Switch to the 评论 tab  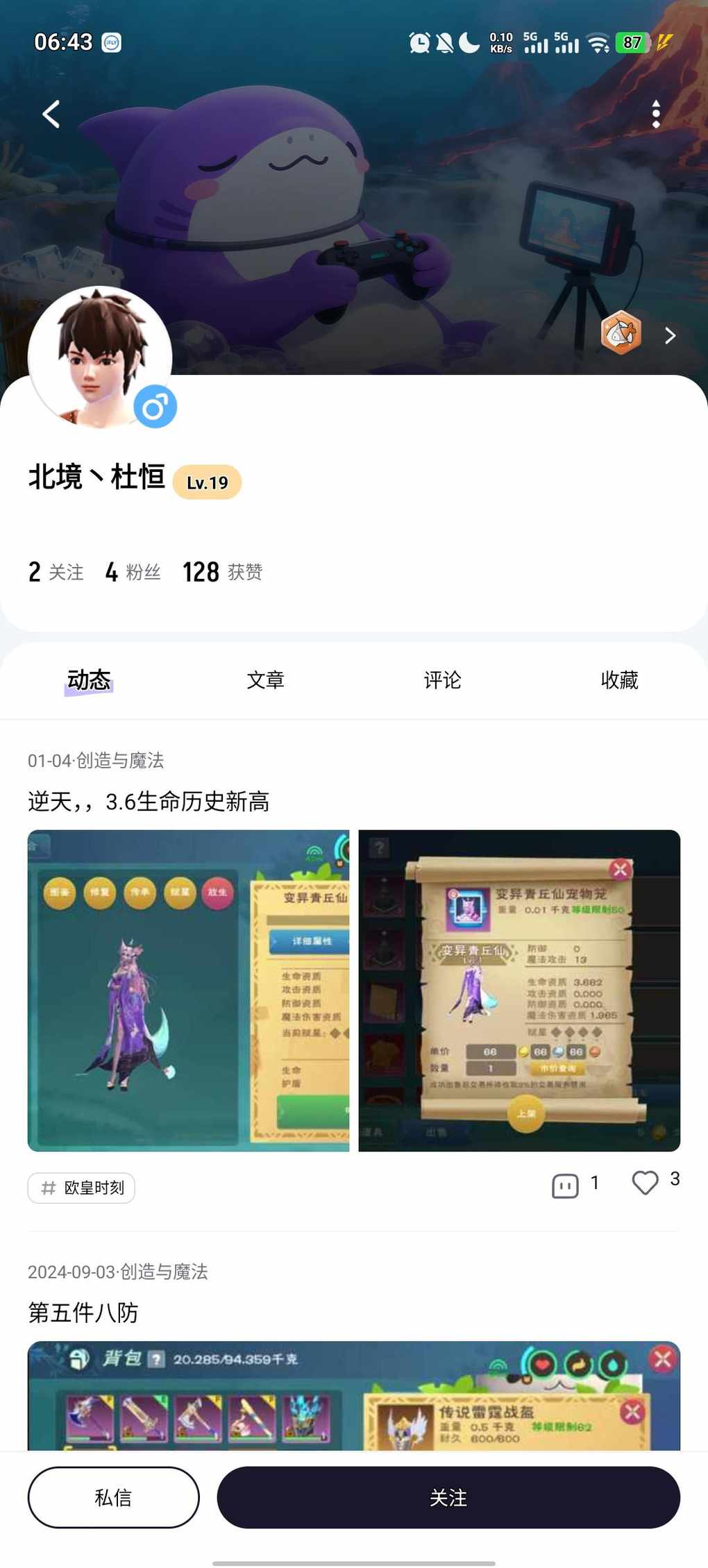click(442, 680)
